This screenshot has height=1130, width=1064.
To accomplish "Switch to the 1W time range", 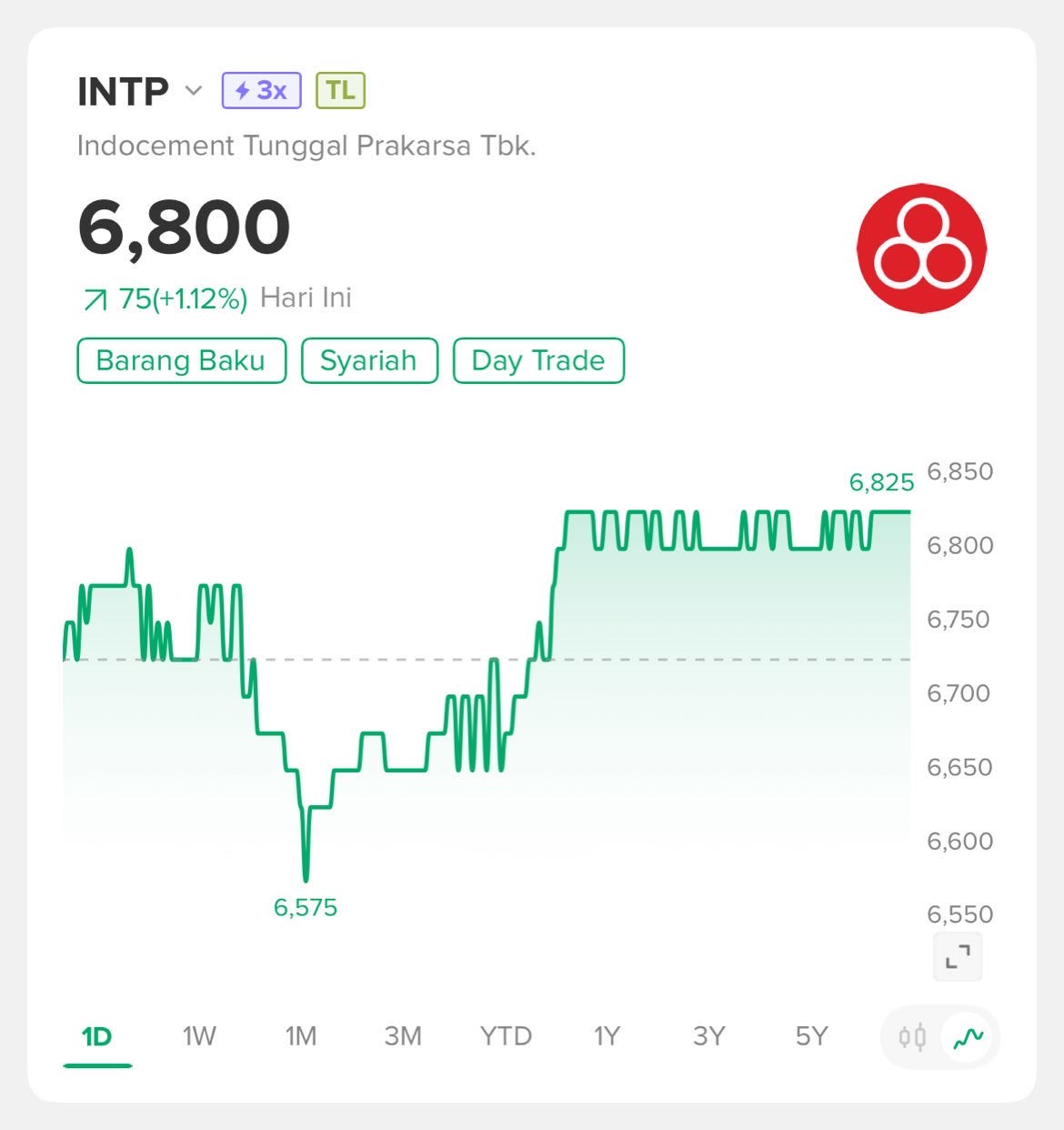I will pyautogui.click(x=199, y=1036).
